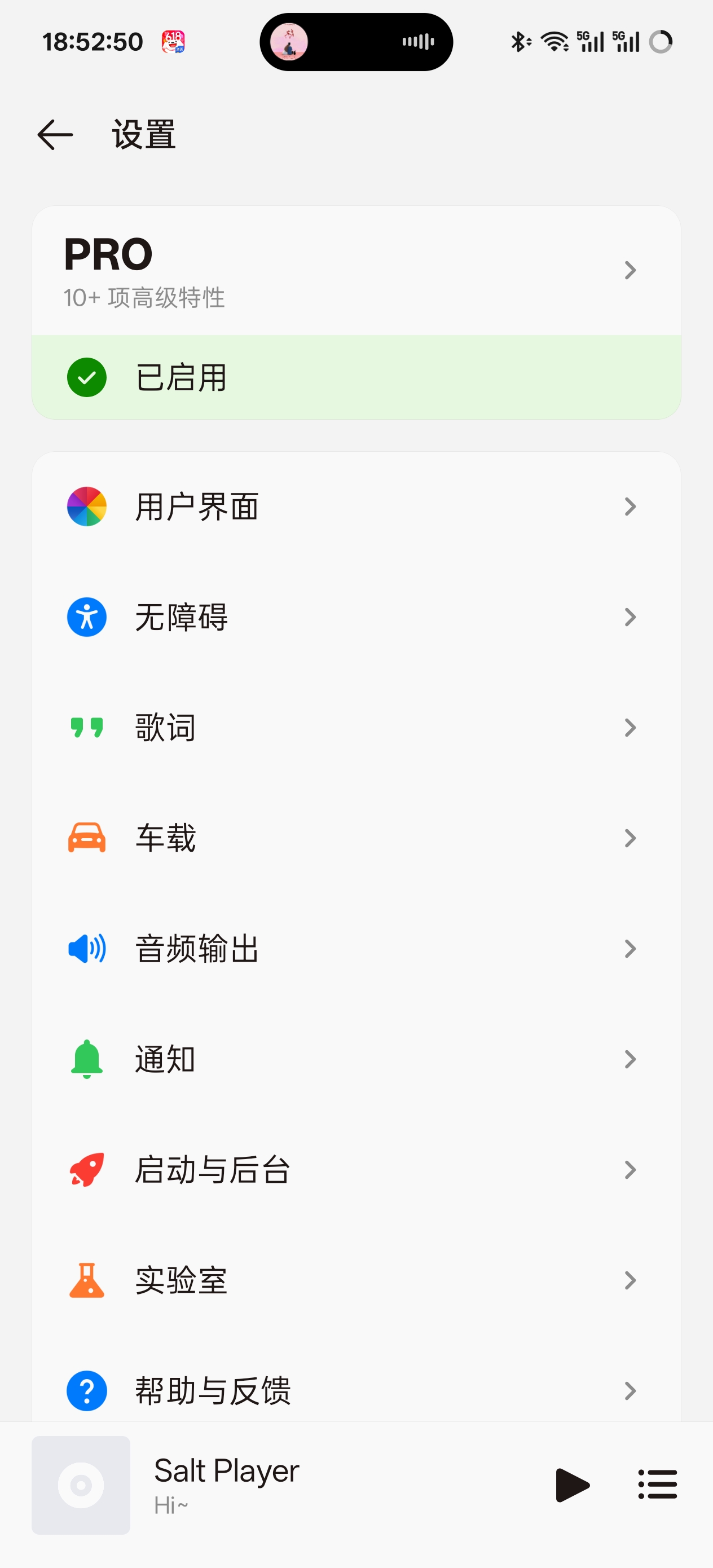Open 用户界面 settings
The width and height of the screenshot is (713, 1568).
pos(356,506)
